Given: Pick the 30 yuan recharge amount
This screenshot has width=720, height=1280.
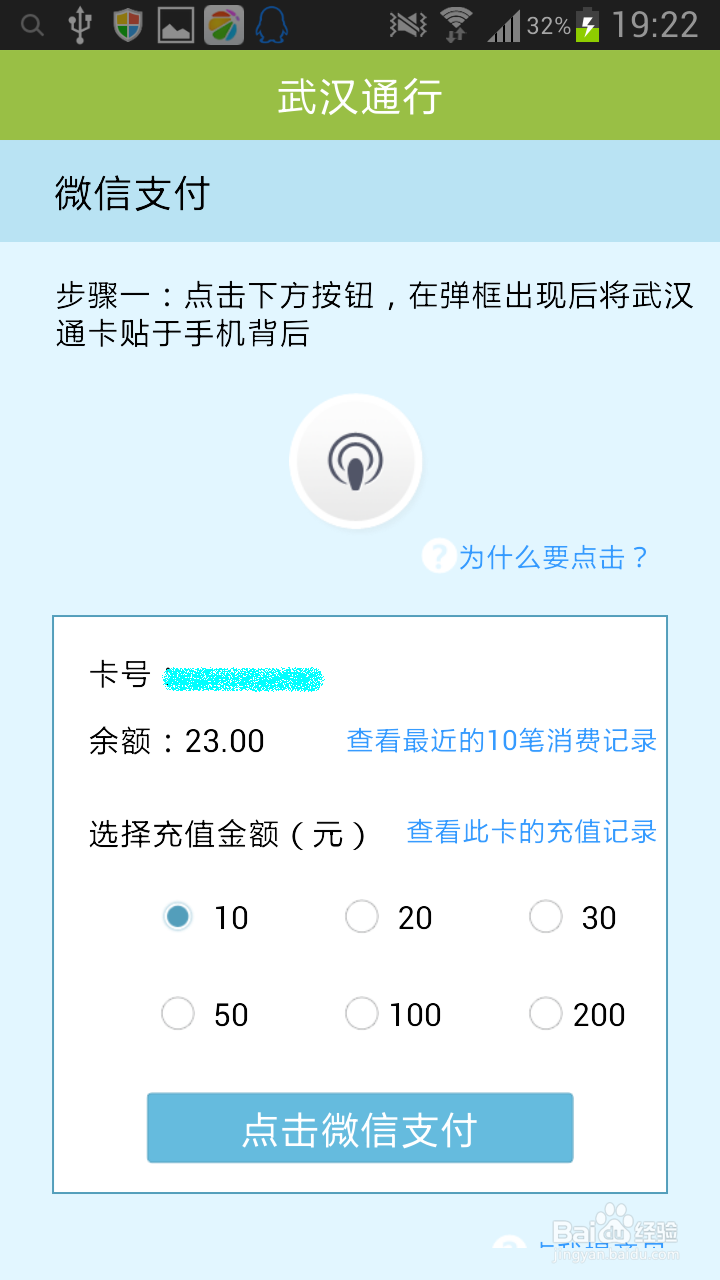Looking at the screenshot, I should coord(573,917).
